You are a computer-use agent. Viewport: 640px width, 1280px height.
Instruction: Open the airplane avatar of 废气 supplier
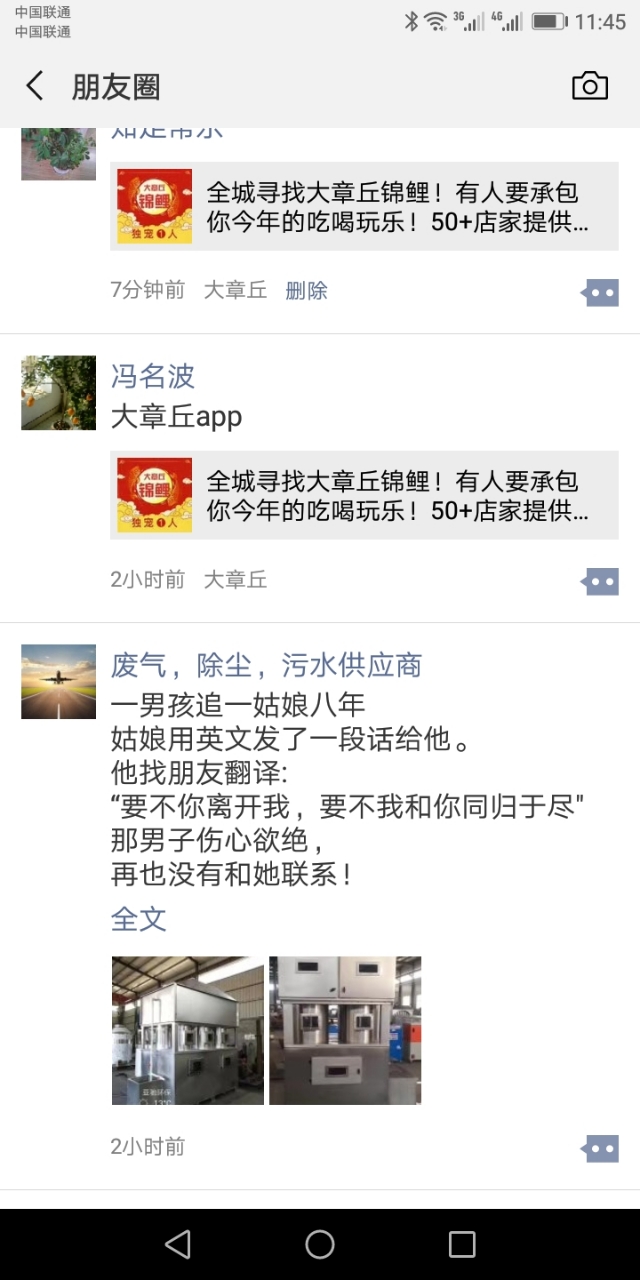pos(59,682)
